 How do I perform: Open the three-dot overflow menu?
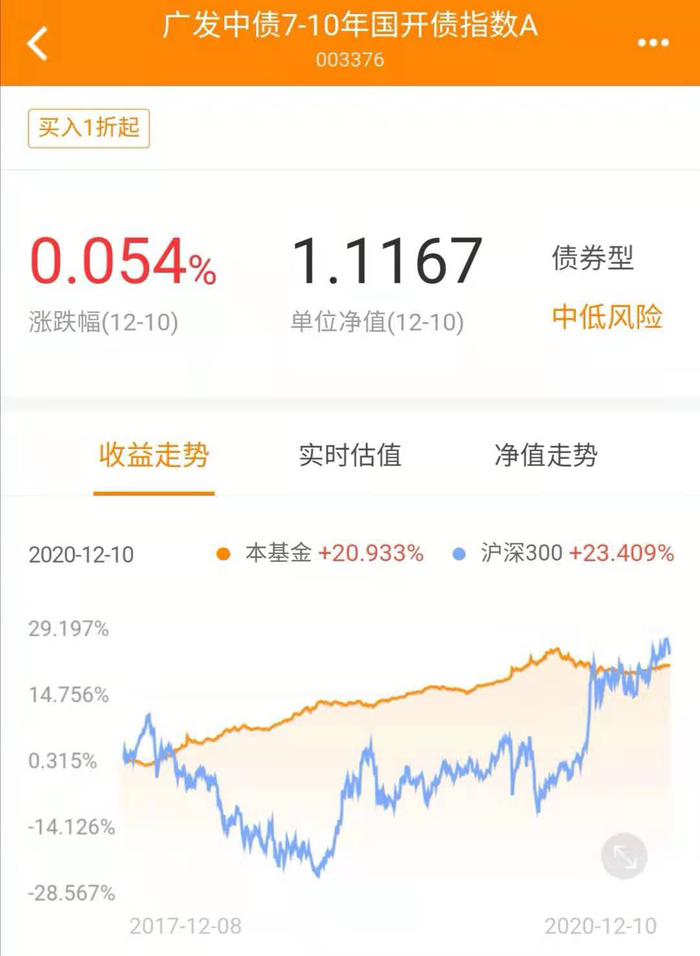[x=653, y=43]
